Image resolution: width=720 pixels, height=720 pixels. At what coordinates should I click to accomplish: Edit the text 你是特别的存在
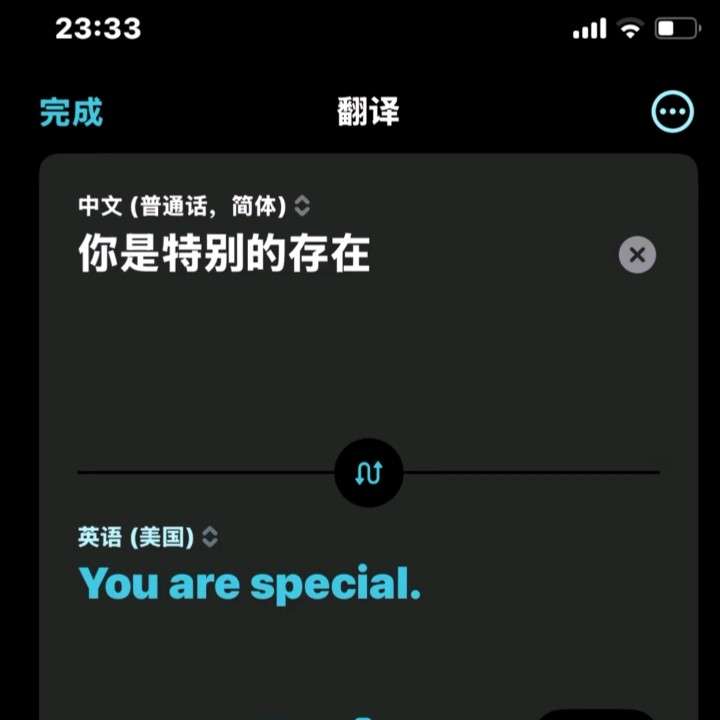click(x=225, y=255)
